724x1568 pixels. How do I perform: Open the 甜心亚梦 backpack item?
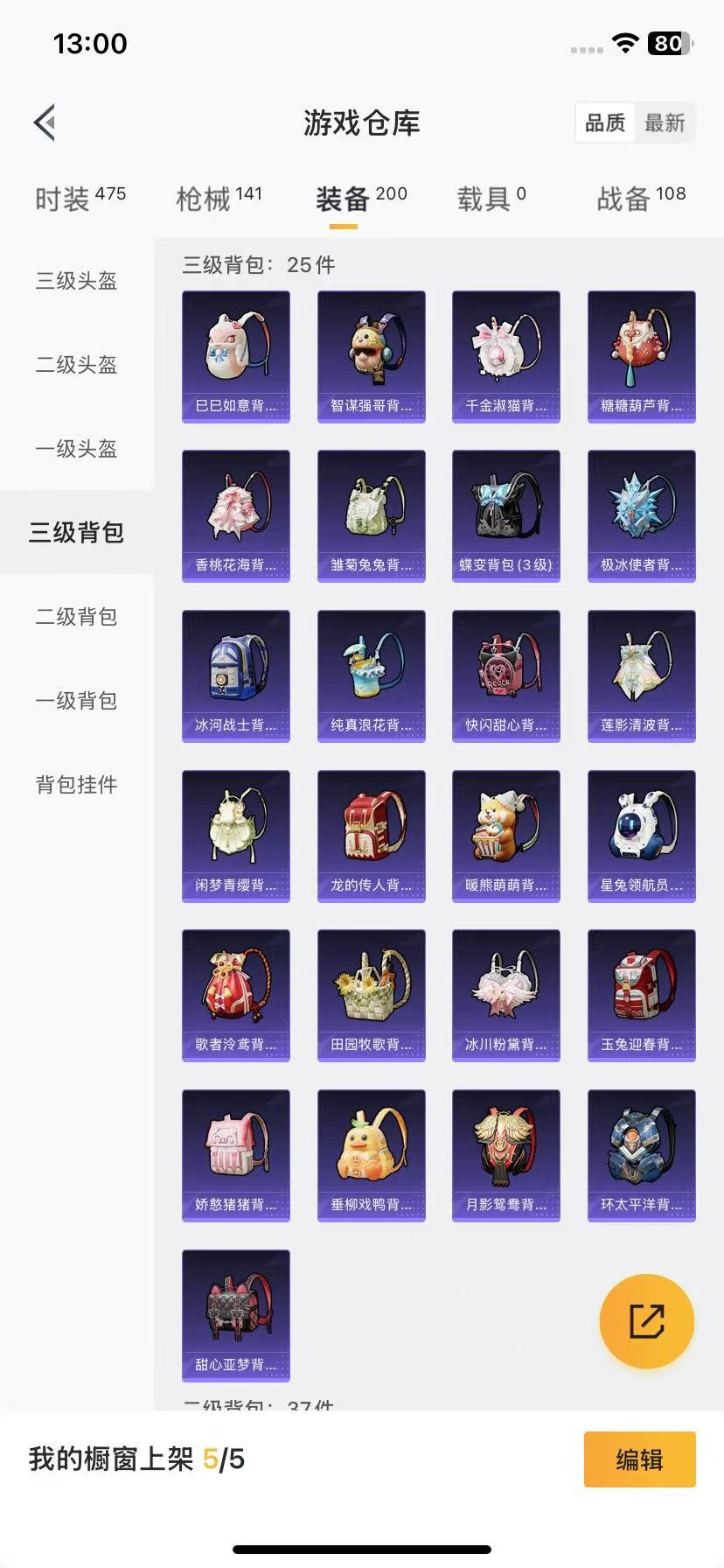click(236, 1315)
